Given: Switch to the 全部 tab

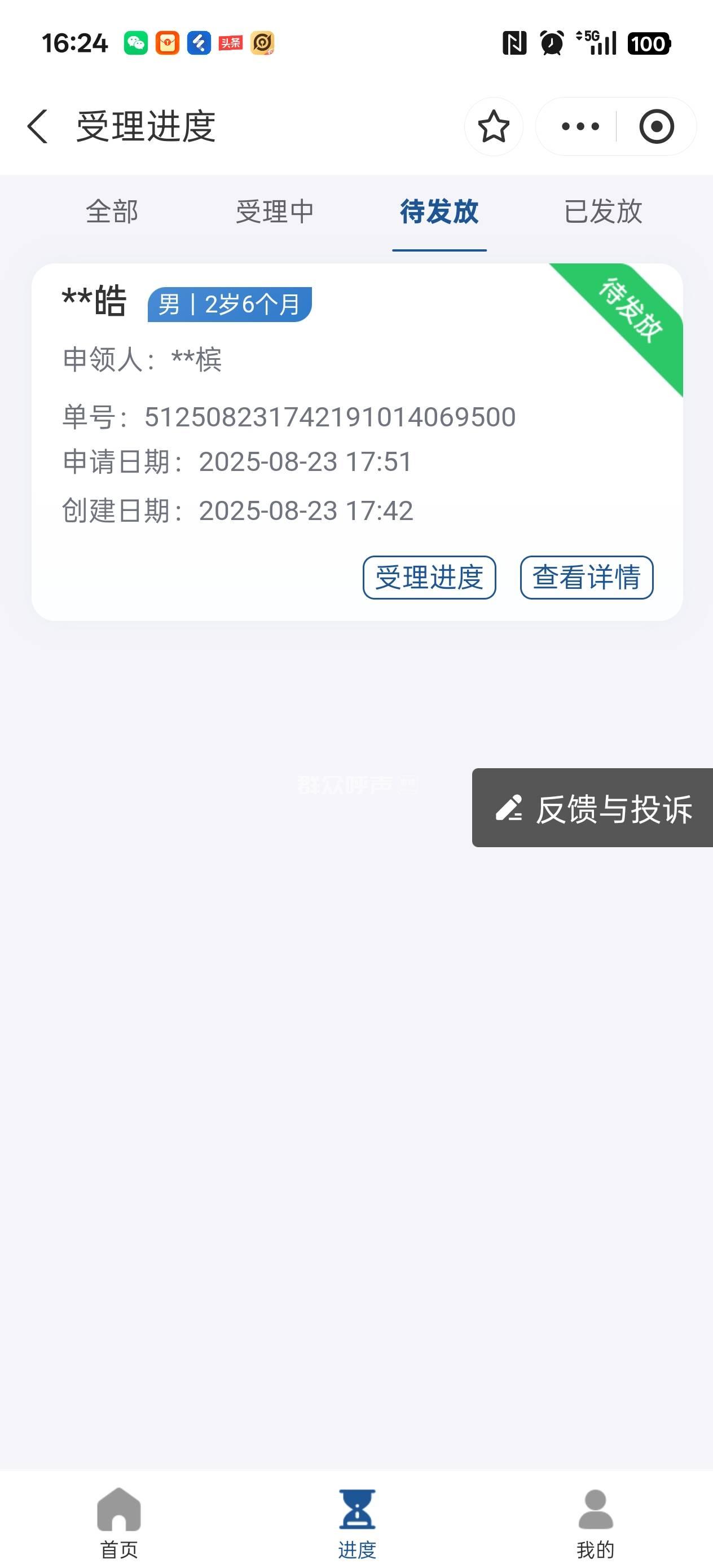Looking at the screenshot, I should (112, 212).
